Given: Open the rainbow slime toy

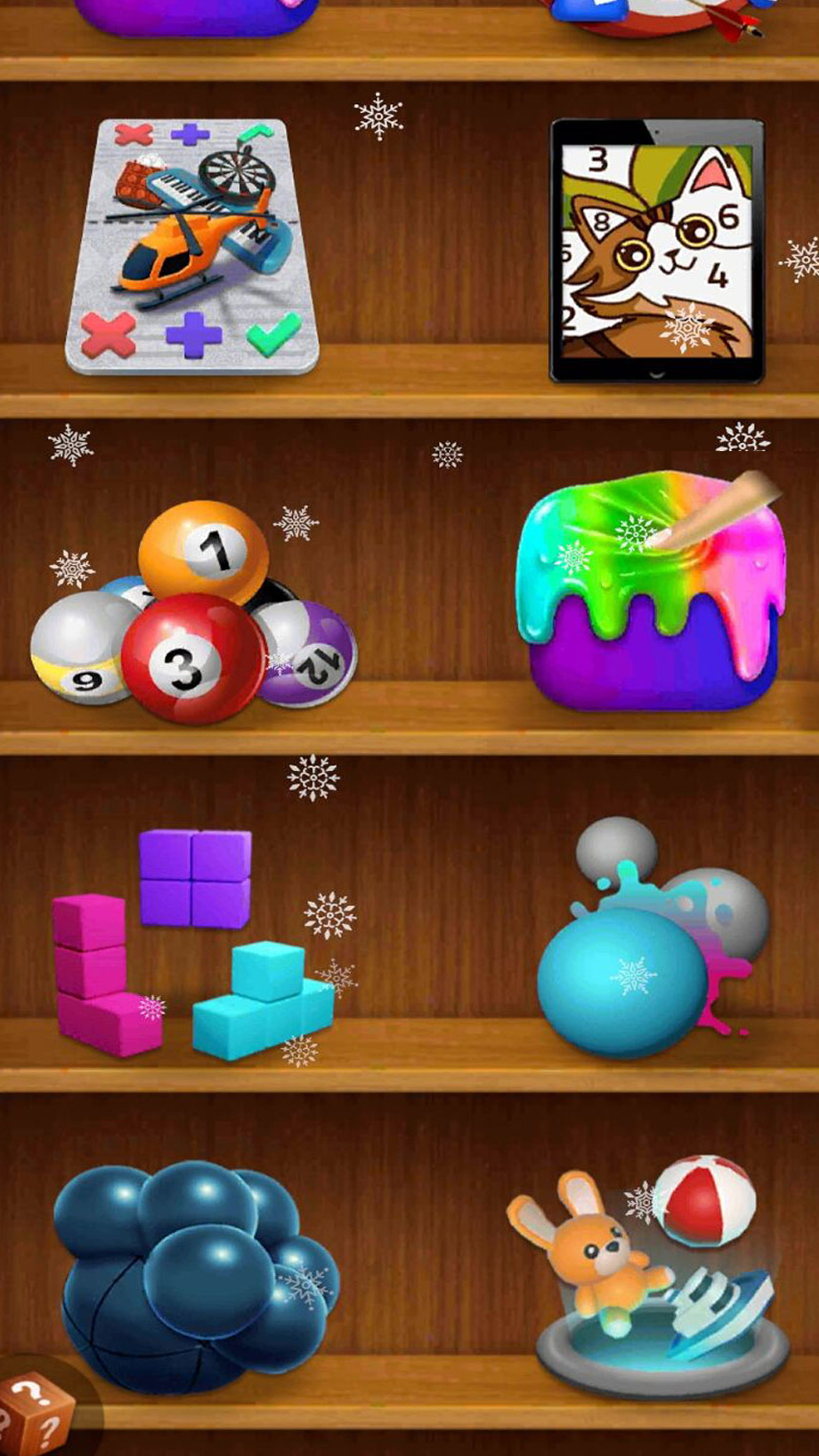Looking at the screenshot, I should [x=651, y=591].
